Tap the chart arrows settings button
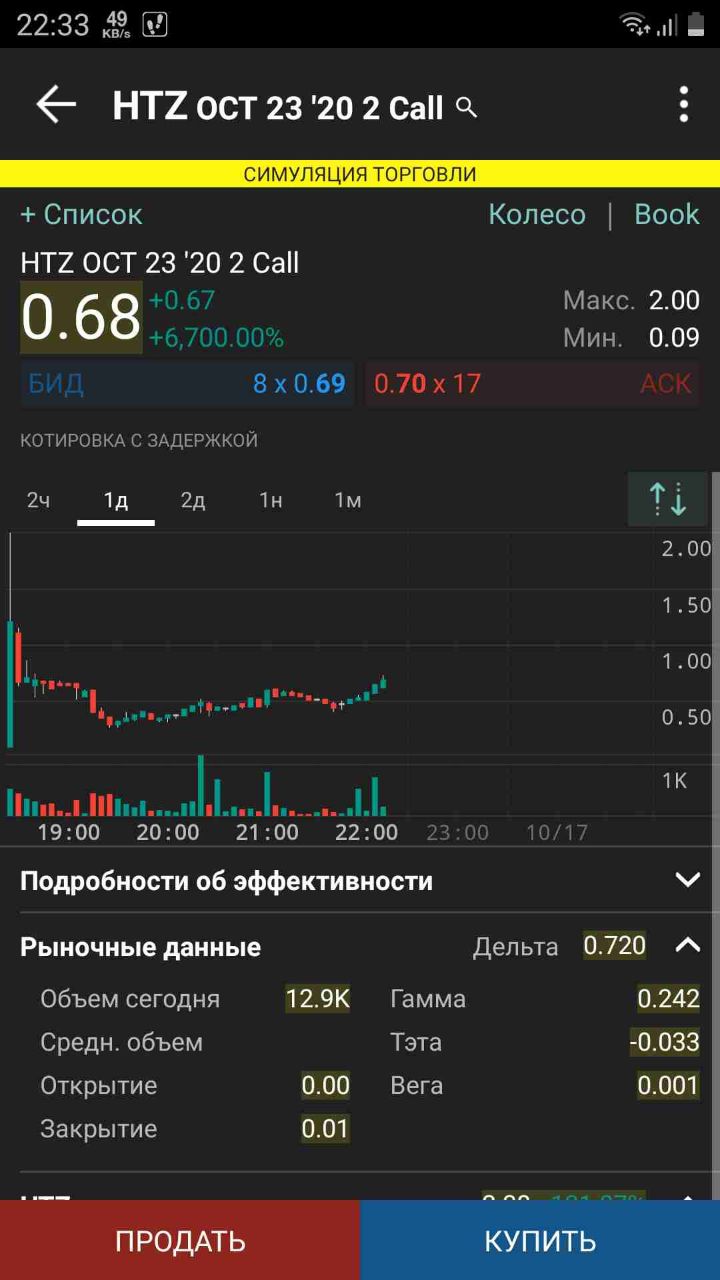Viewport: 720px width, 1280px height. pos(668,499)
